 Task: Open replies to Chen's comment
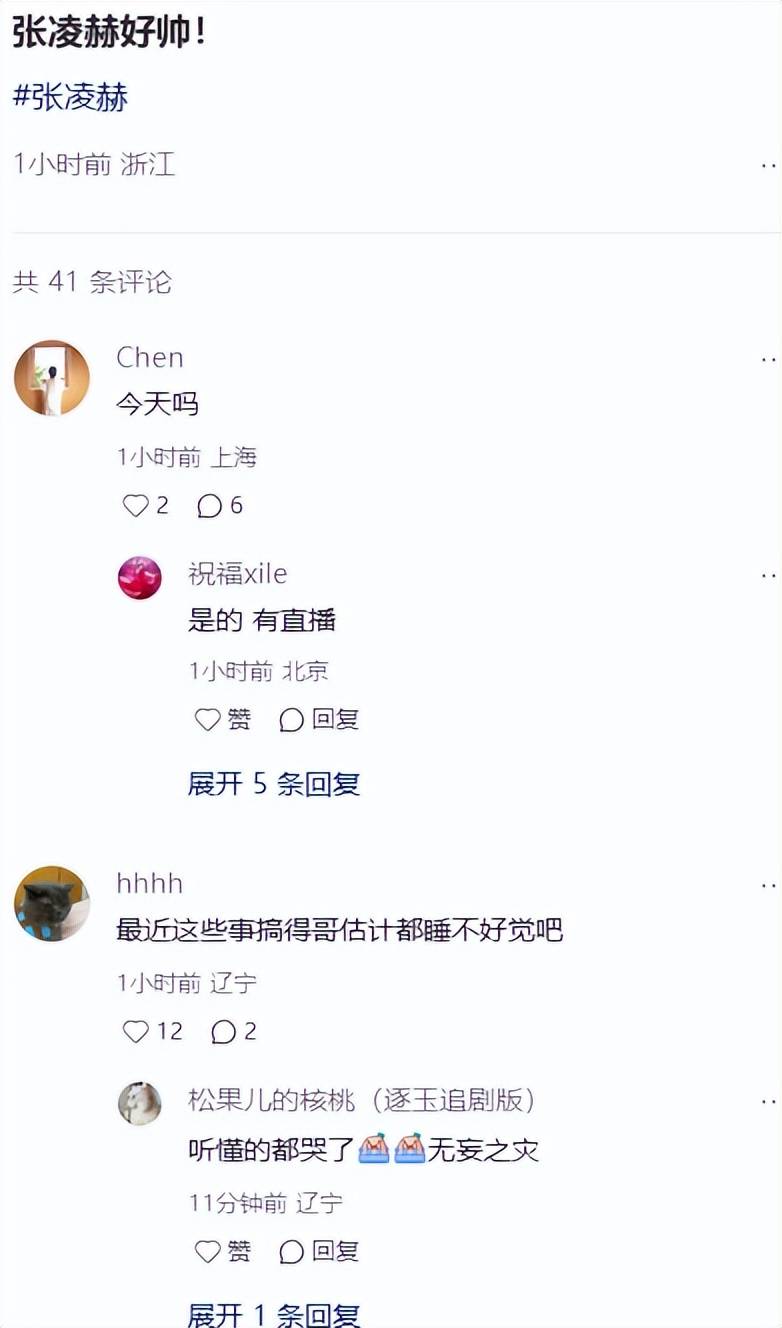tap(210, 506)
